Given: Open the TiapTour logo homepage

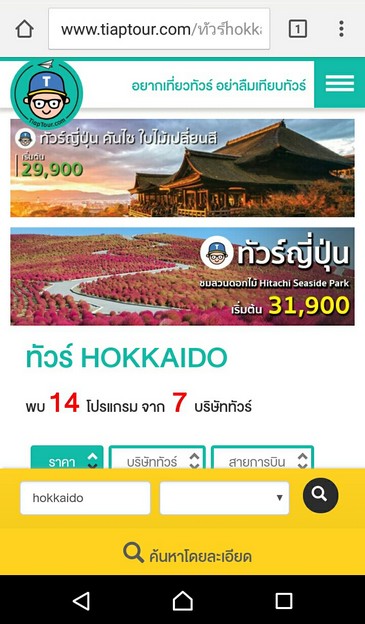Looking at the screenshot, I should point(47,94).
